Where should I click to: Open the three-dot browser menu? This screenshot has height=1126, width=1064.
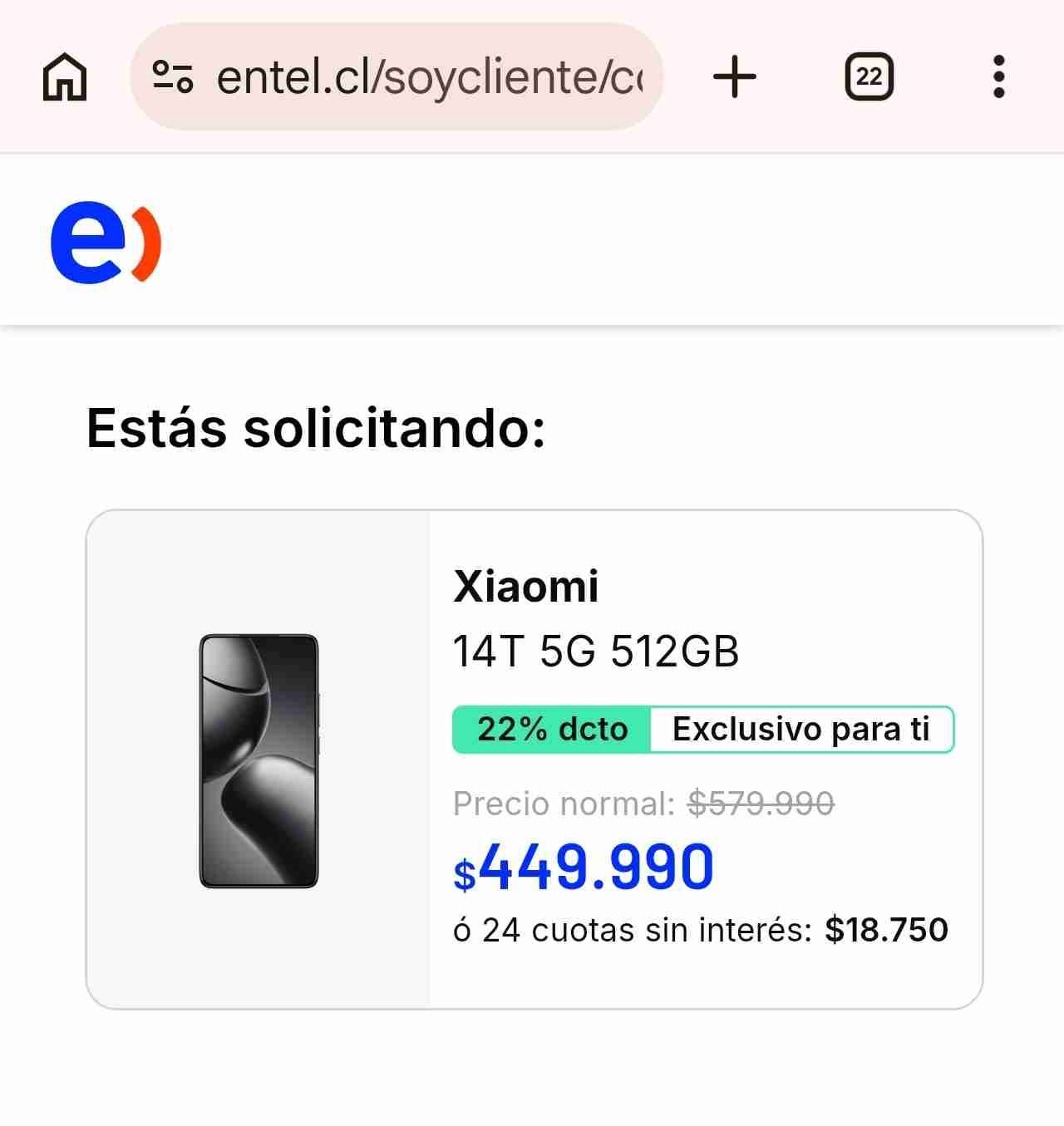click(x=998, y=76)
